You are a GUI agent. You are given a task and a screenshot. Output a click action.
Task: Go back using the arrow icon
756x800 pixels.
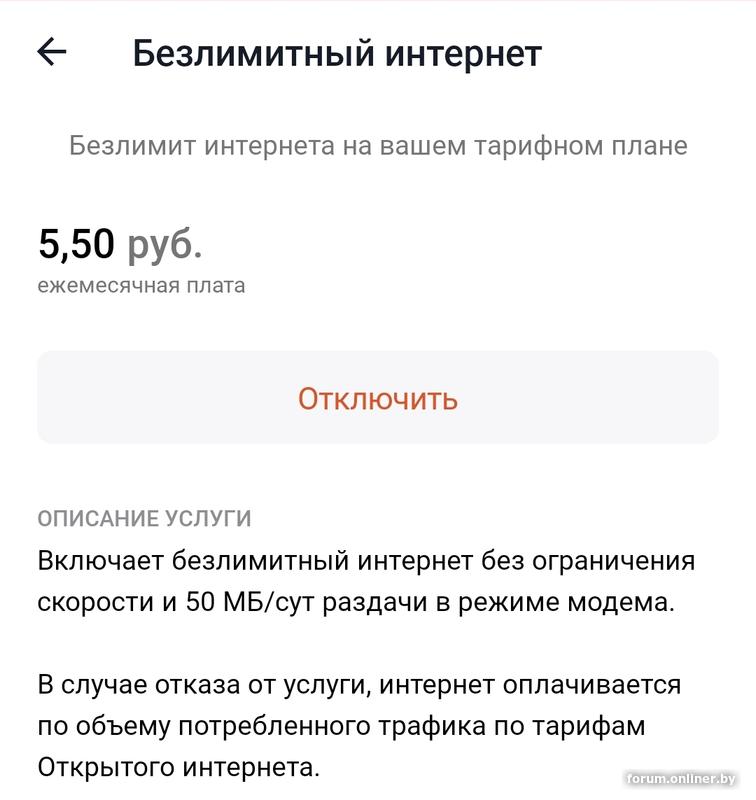51,52
